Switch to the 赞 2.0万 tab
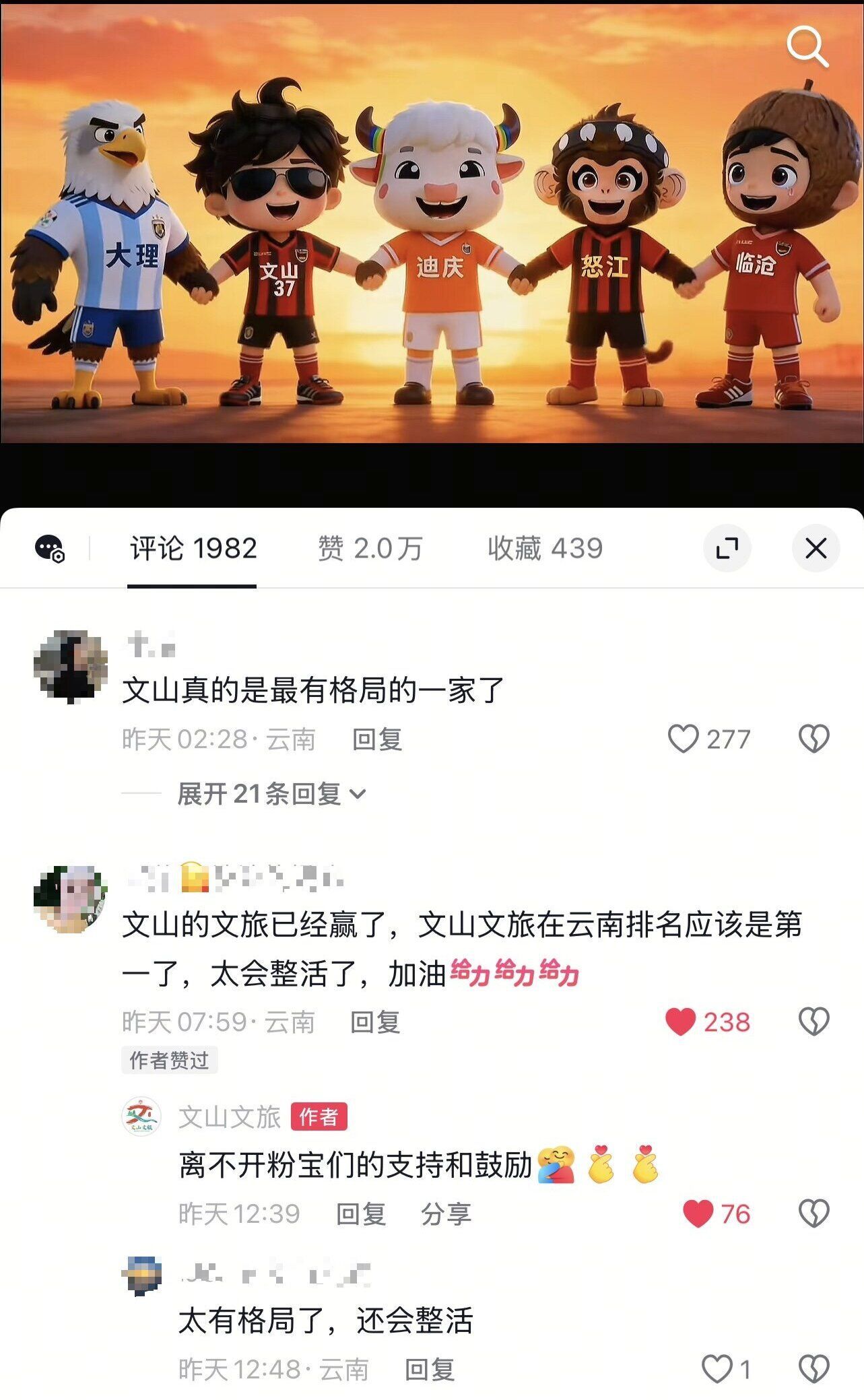 370,548
